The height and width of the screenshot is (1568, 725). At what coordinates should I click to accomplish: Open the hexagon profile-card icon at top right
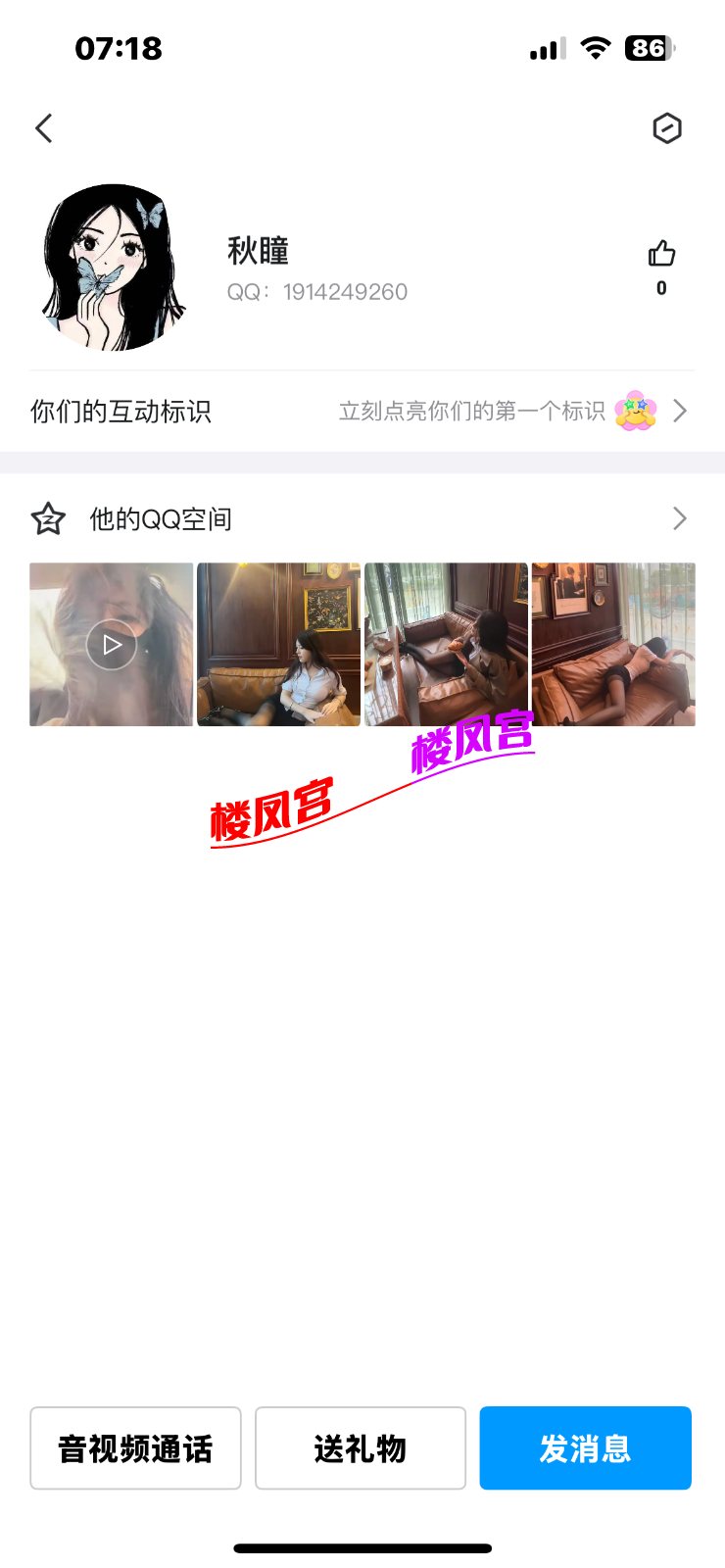(x=667, y=128)
